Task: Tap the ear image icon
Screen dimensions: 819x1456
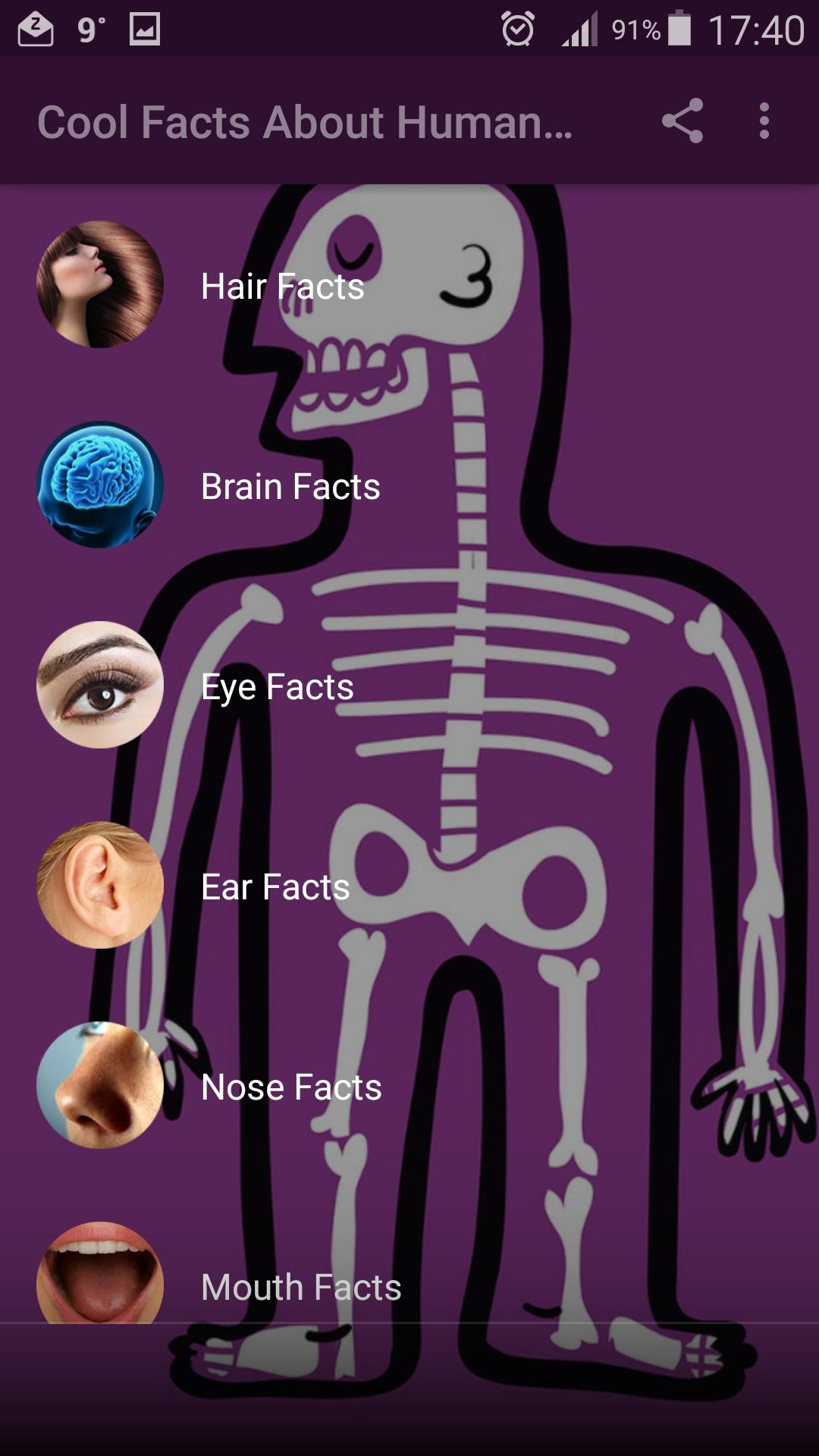Action: (x=101, y=886)
